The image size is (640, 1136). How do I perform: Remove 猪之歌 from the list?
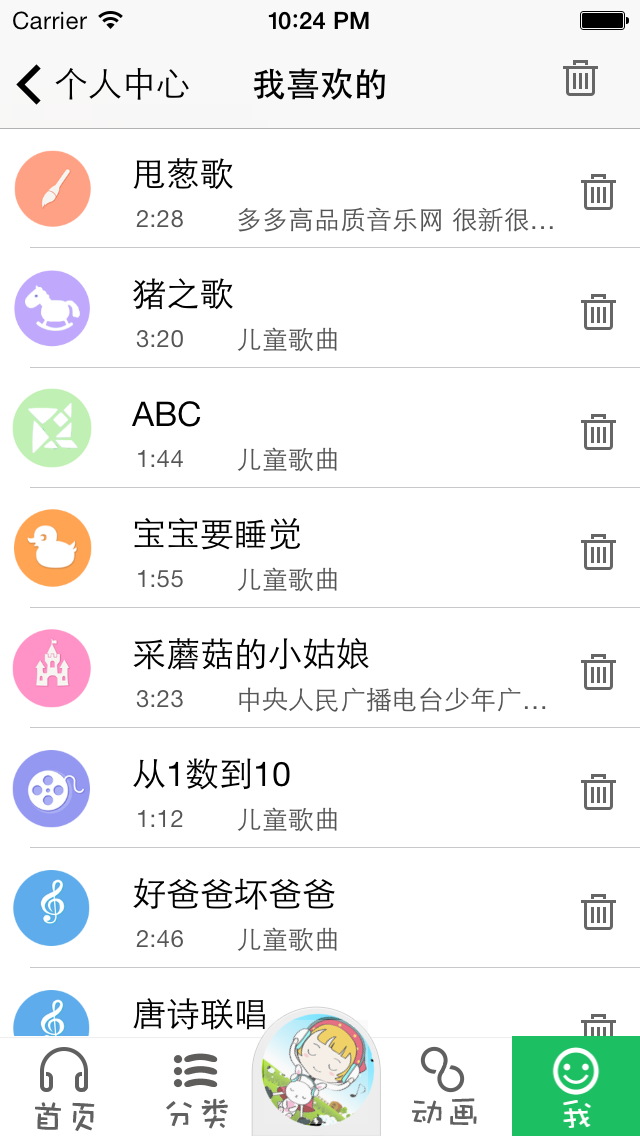(x=598, y=311)
